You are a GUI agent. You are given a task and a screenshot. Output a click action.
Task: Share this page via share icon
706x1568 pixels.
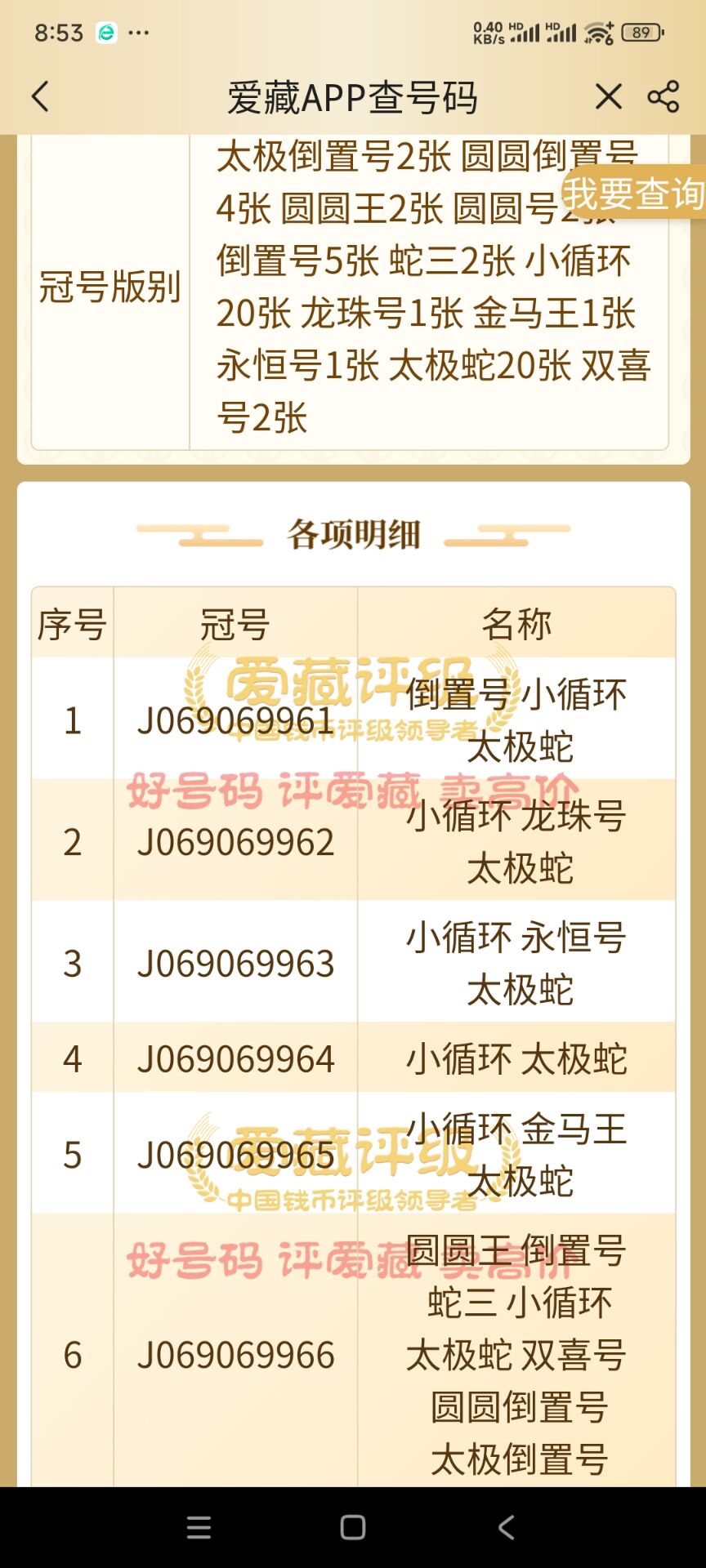664,96
